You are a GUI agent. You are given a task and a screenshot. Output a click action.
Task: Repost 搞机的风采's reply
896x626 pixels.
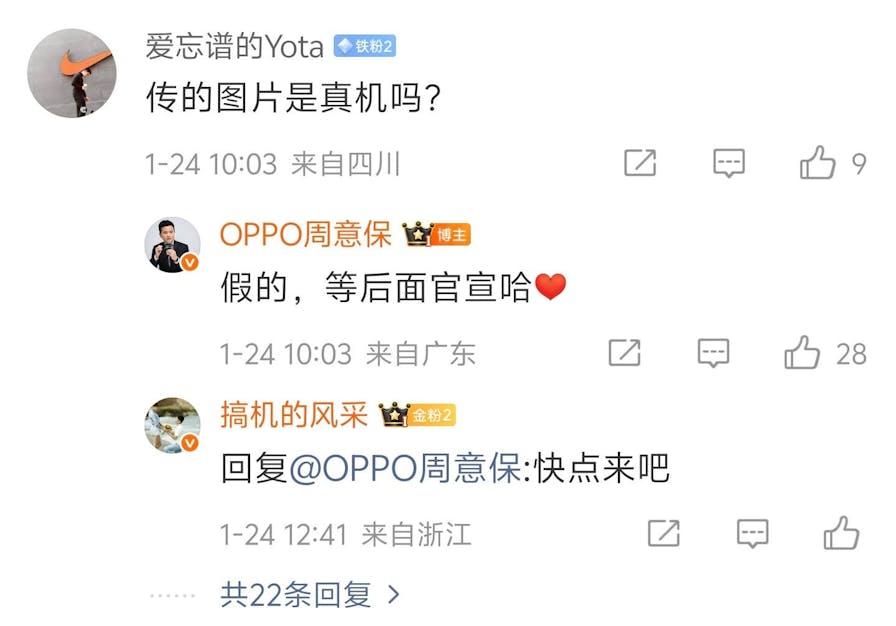tap(664, 533)
